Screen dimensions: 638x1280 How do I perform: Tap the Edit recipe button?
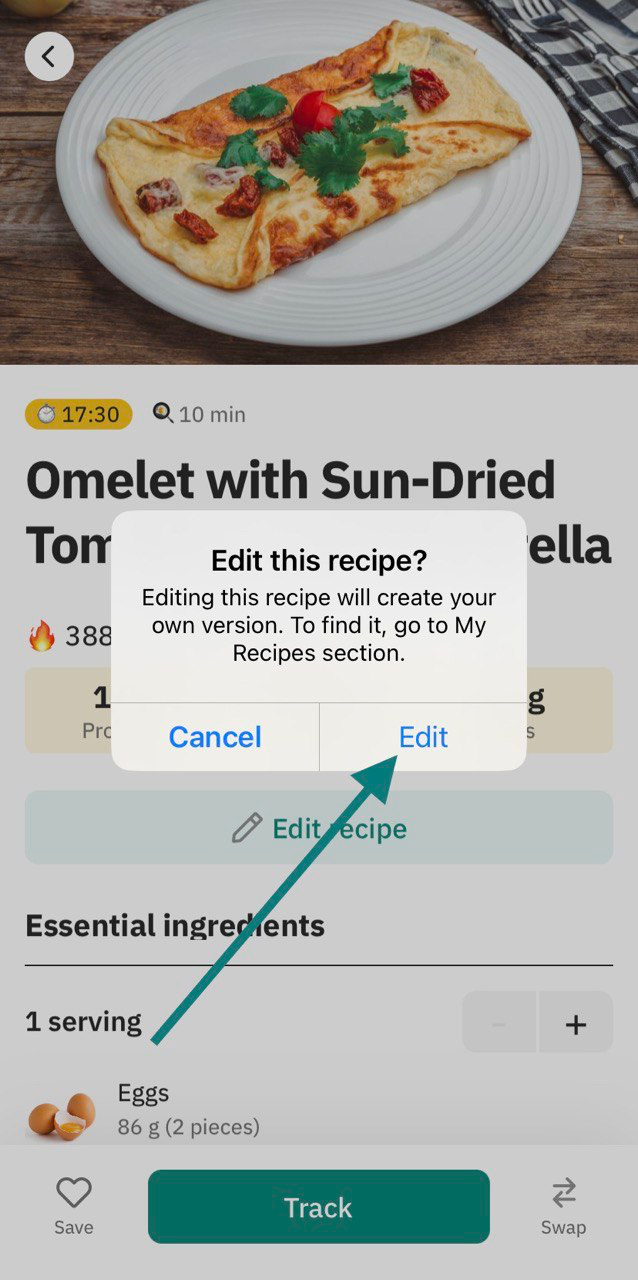(319, 828)
